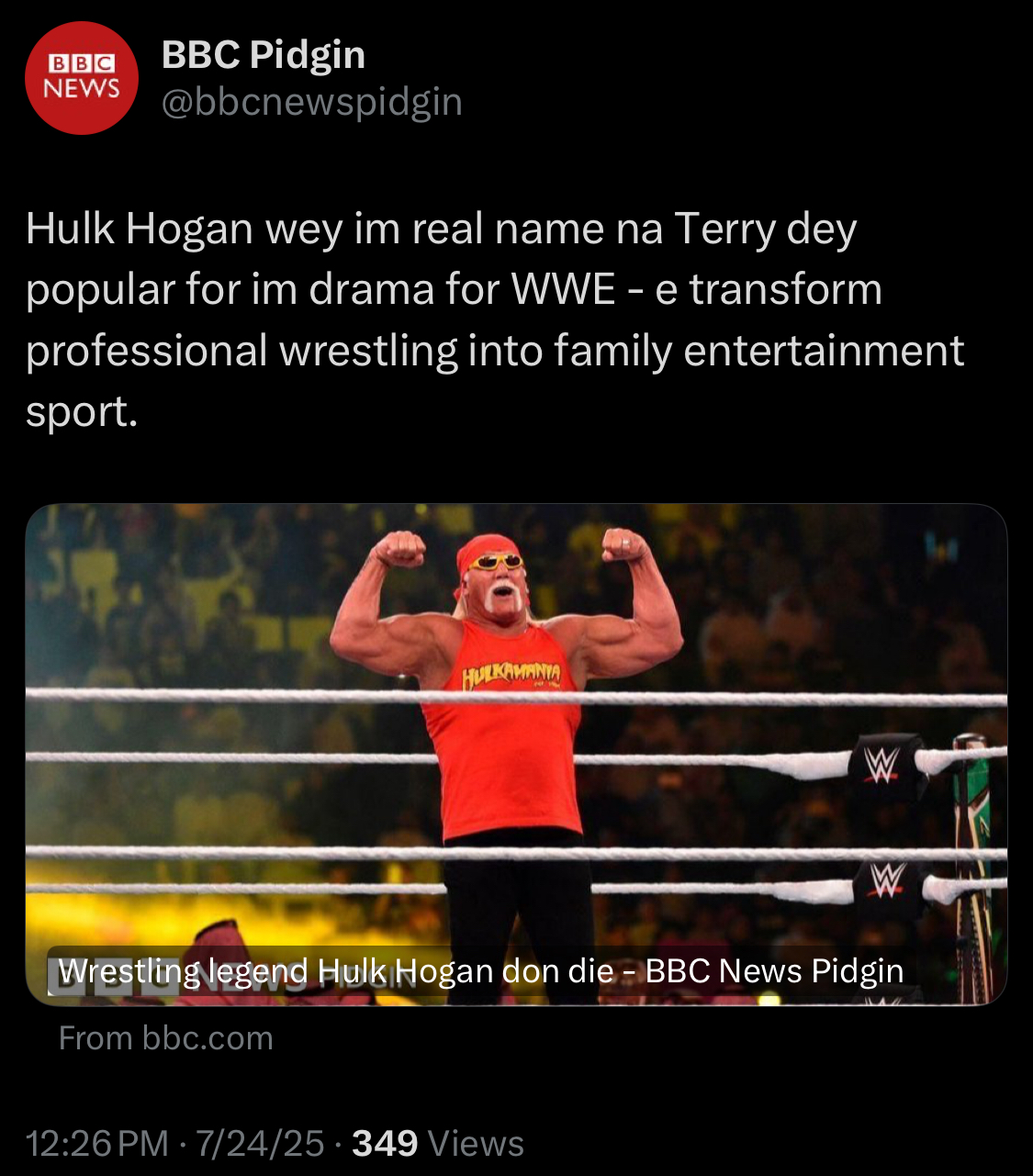Open the BBC Pidgin profile picture
The image size is (1033, 1176).
click(81, 78)
